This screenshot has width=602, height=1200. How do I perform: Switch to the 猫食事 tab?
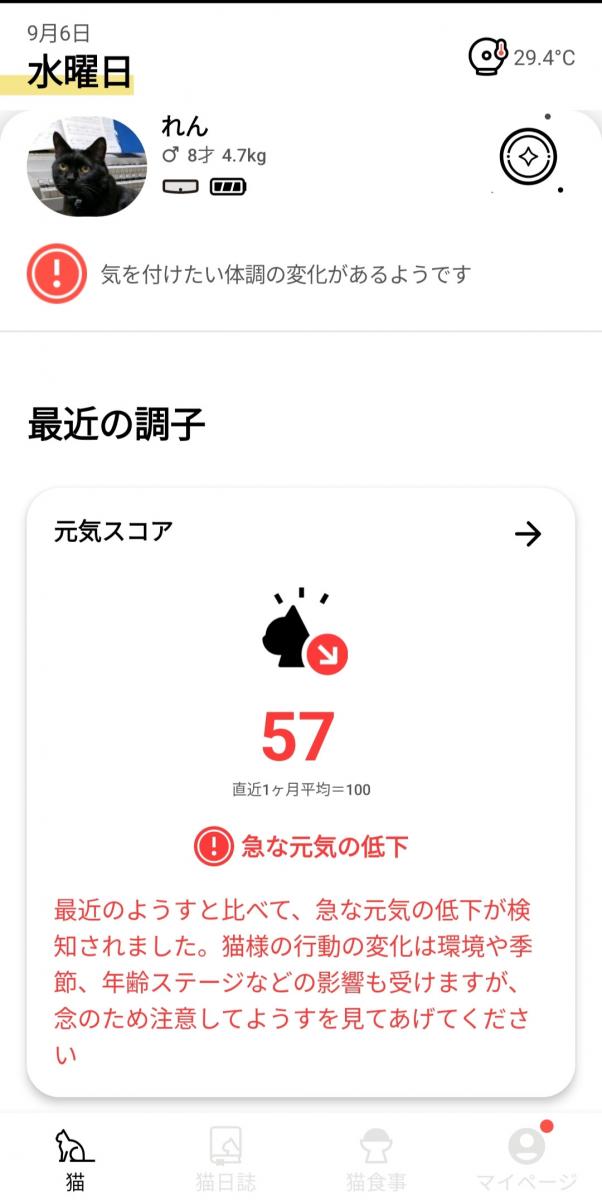(375, 1158)
